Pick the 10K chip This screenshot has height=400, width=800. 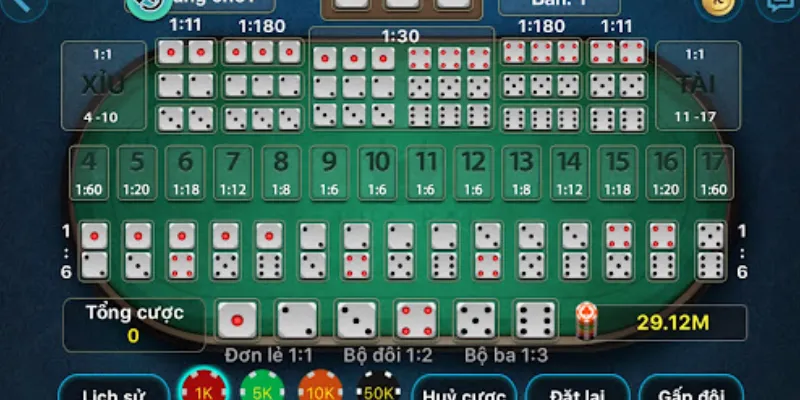(320, 388)
